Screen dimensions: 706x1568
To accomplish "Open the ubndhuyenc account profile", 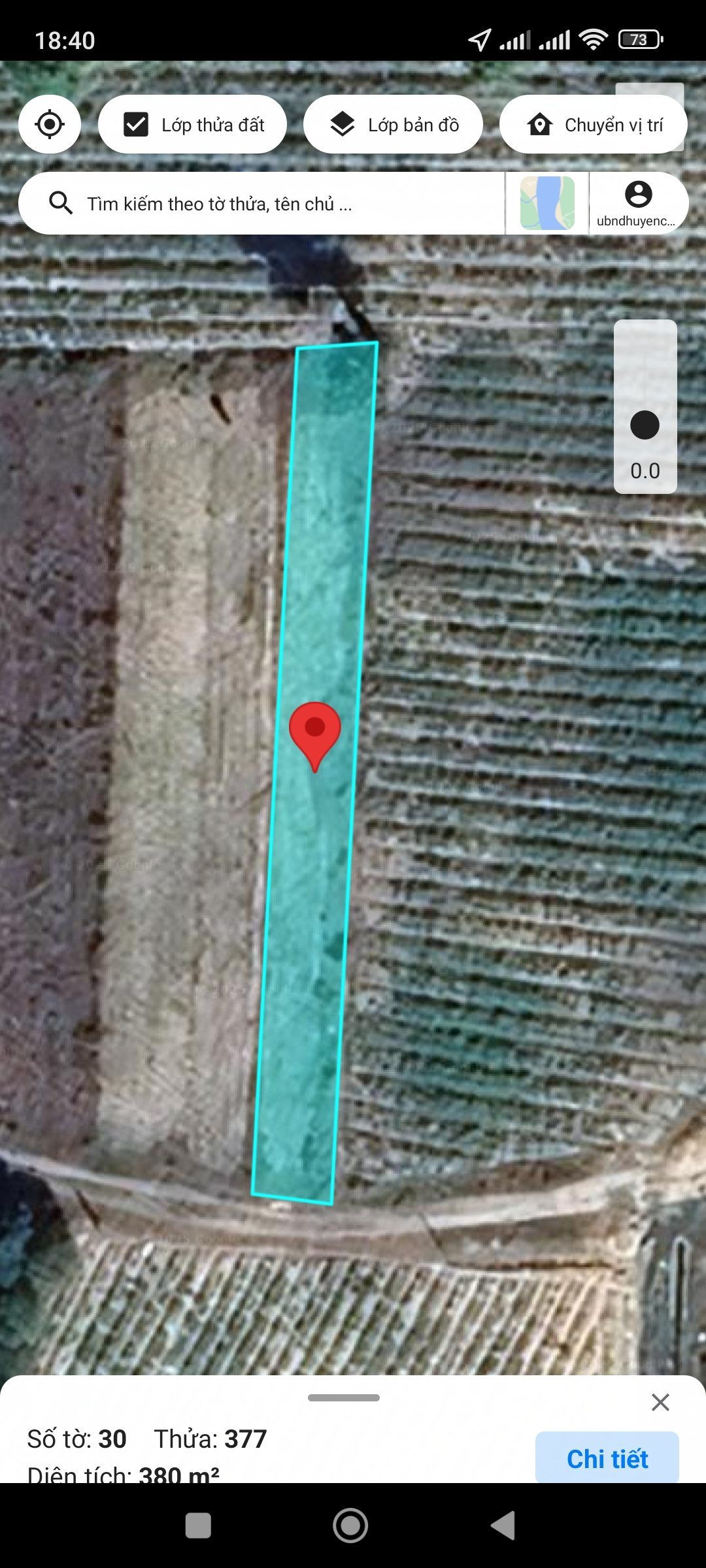I will [638, 203].
